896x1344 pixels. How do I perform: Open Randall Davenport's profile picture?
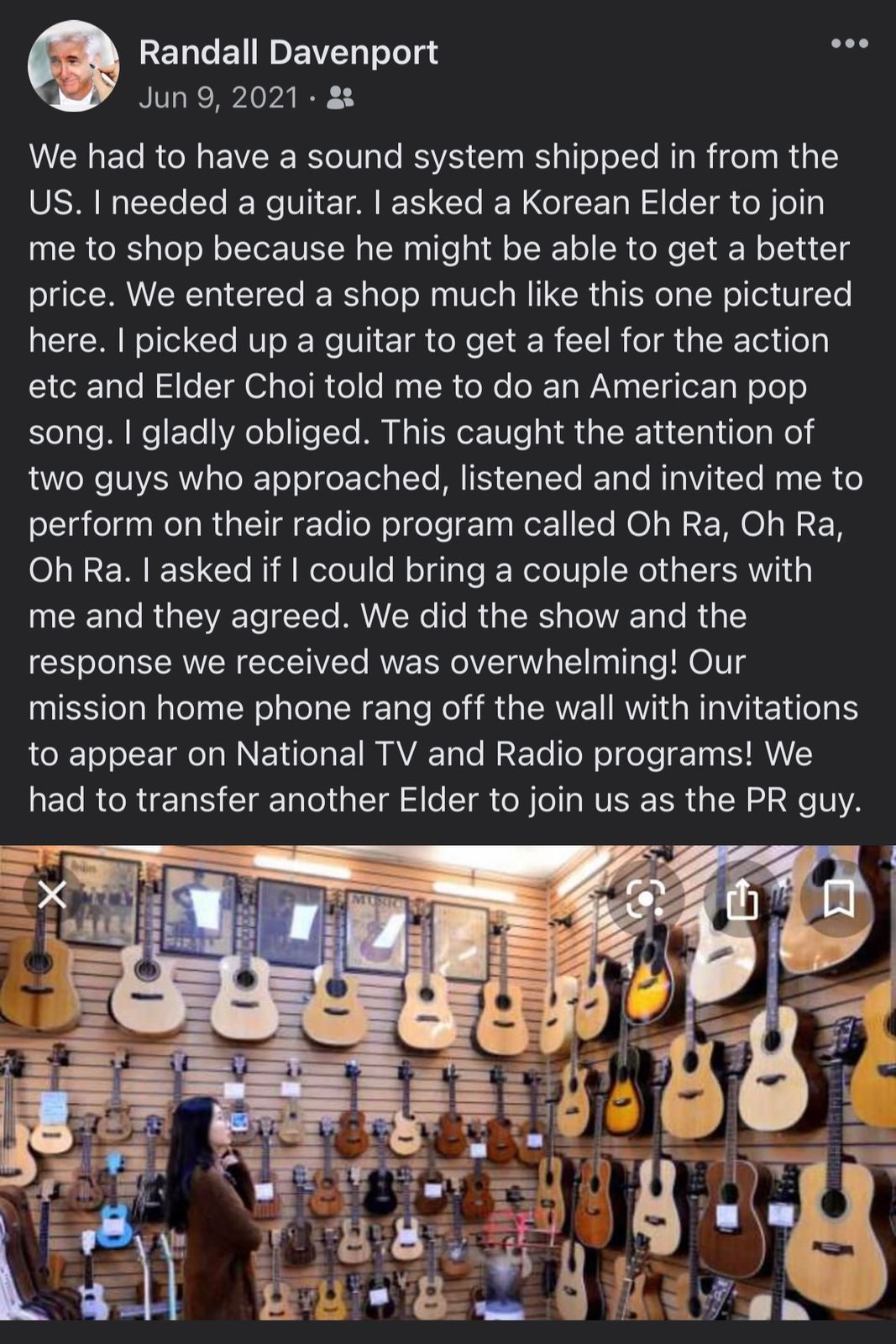point(74,66)
